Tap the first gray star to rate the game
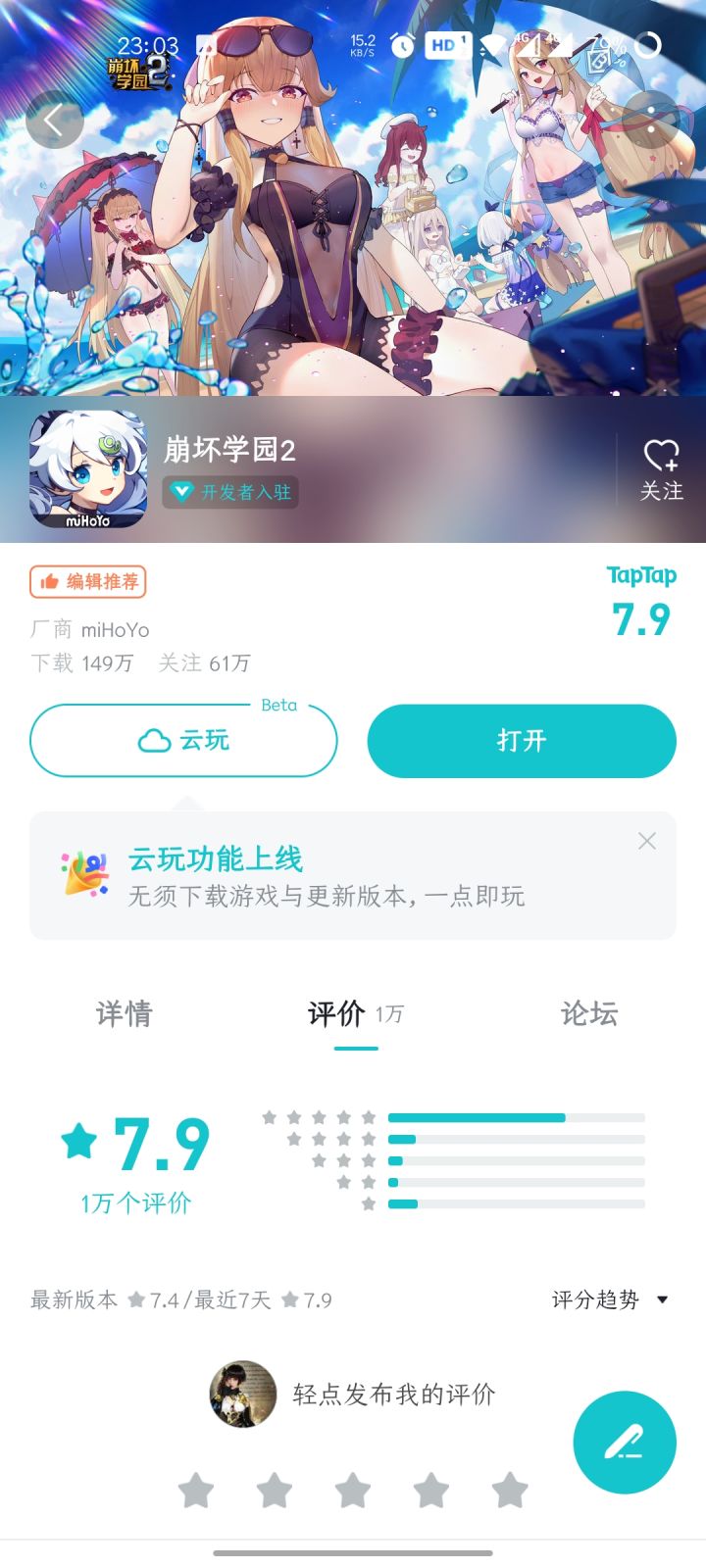The height and width of the screenshot is (1568, 706). 196,1493
